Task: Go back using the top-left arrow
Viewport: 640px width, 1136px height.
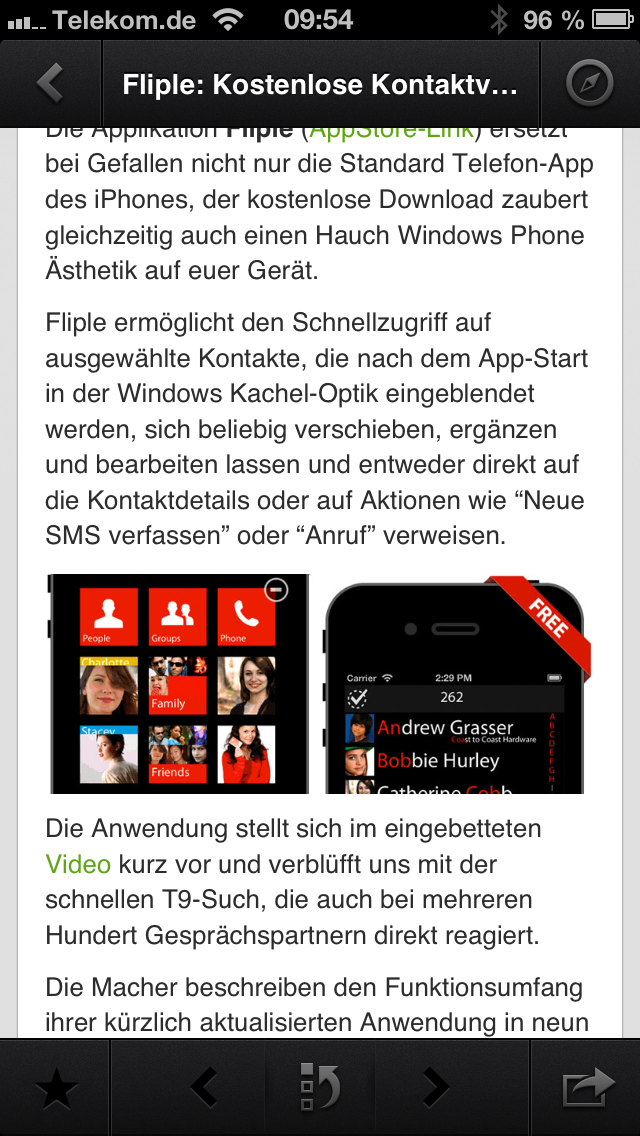Action: (50, 83)
